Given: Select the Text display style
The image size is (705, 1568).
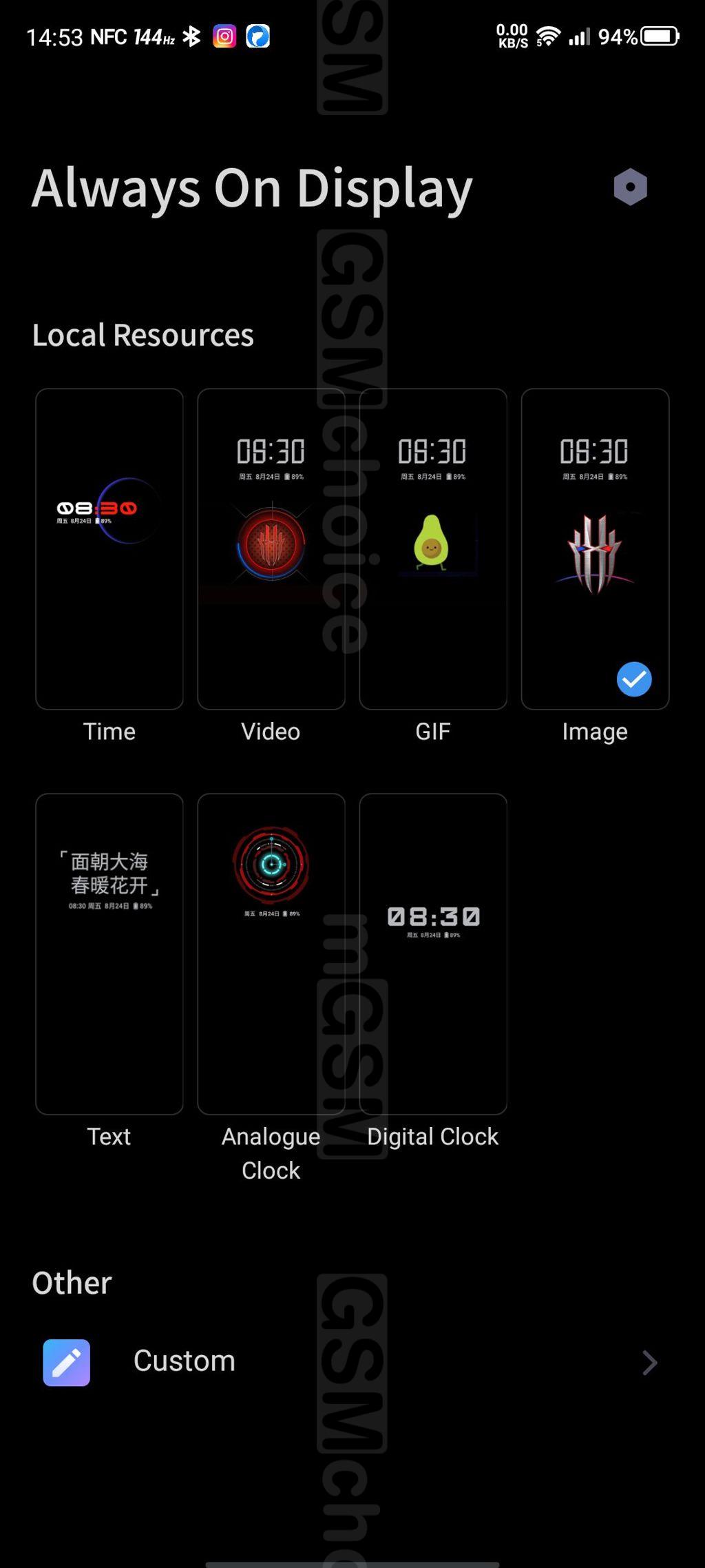Looking at the screenshot, I should tap(109, 954).
